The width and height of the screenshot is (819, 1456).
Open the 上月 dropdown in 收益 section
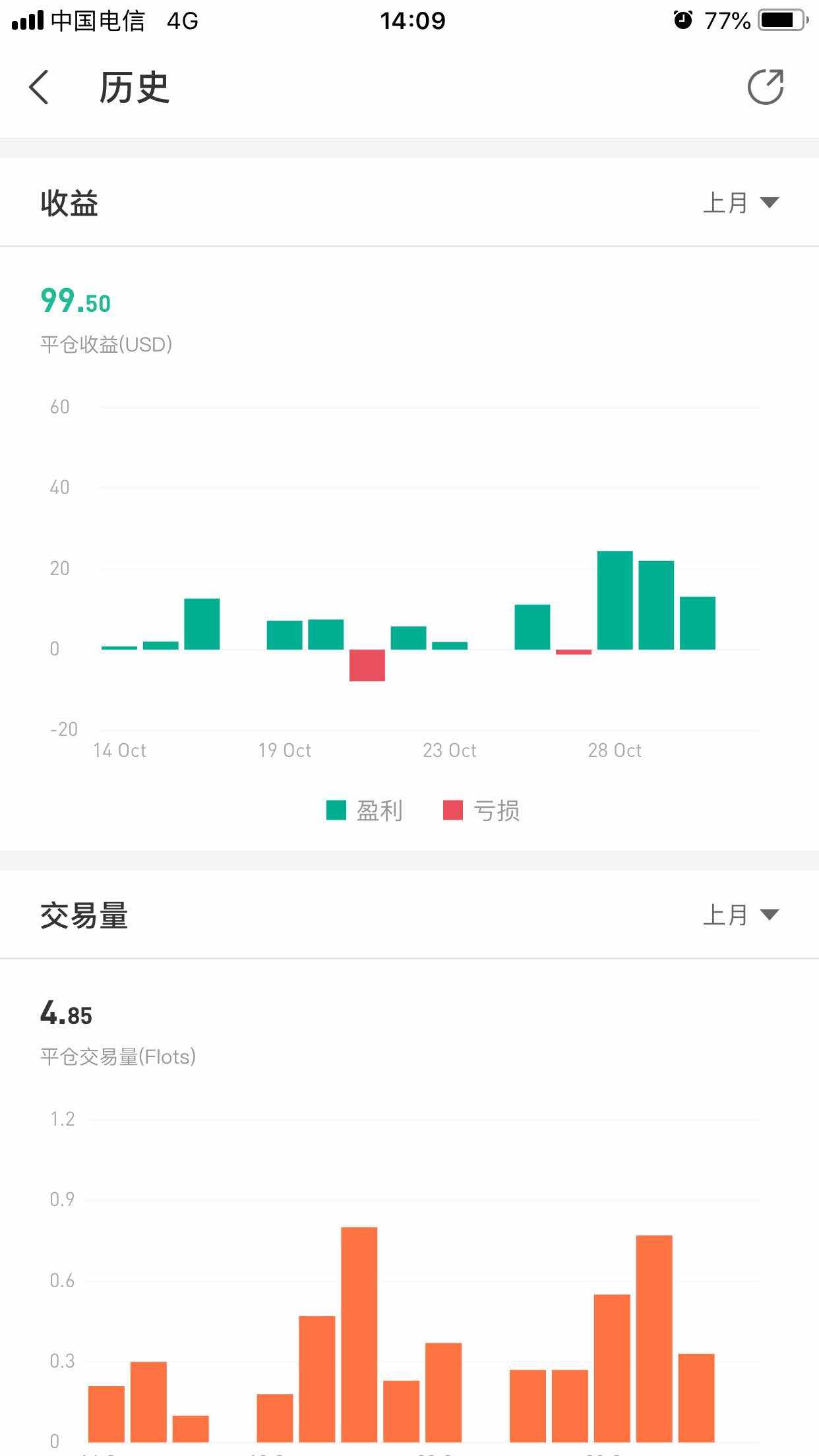coord(741,202)
